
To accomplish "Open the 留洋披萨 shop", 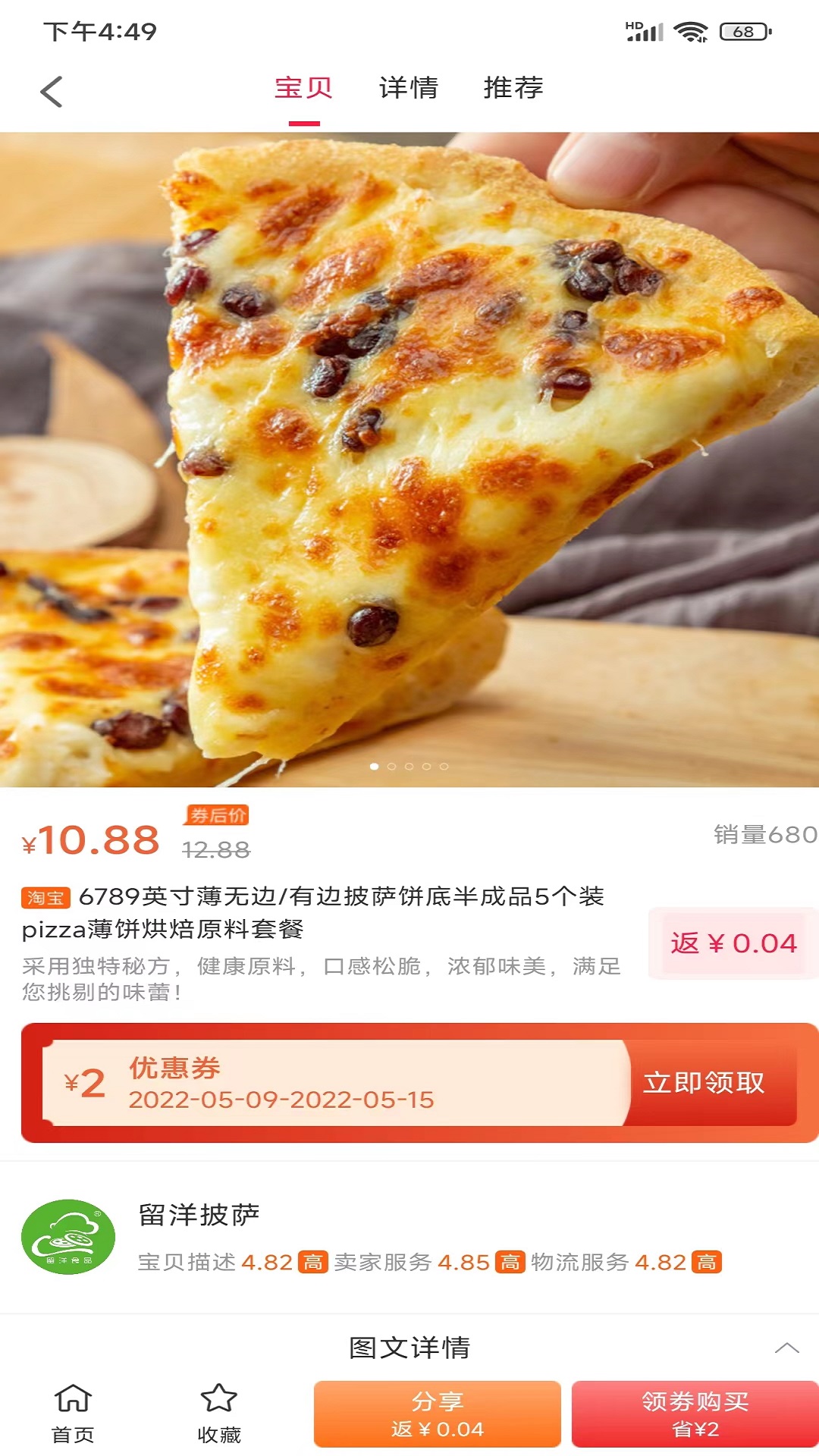I will tap(199, 1215).
